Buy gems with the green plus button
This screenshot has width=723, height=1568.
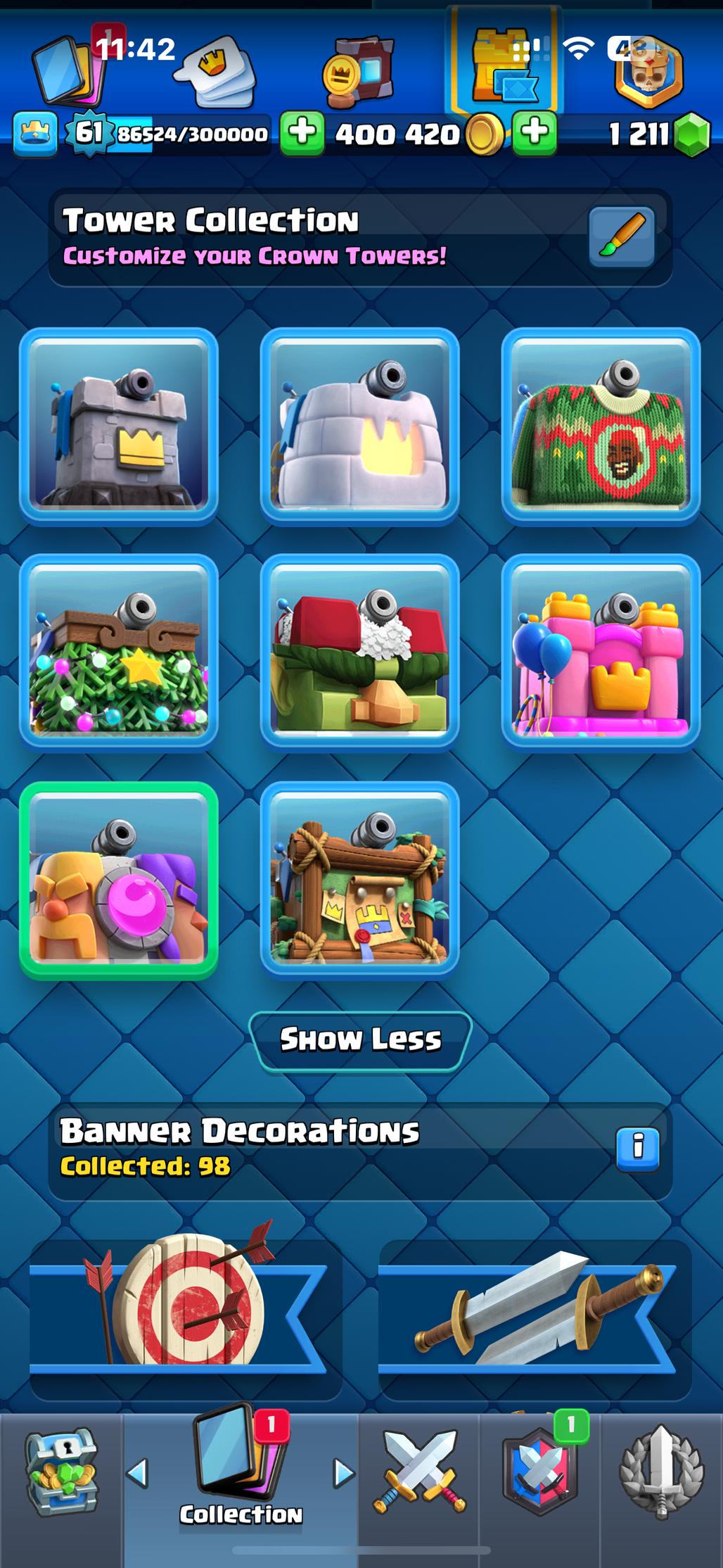[535, 132]
